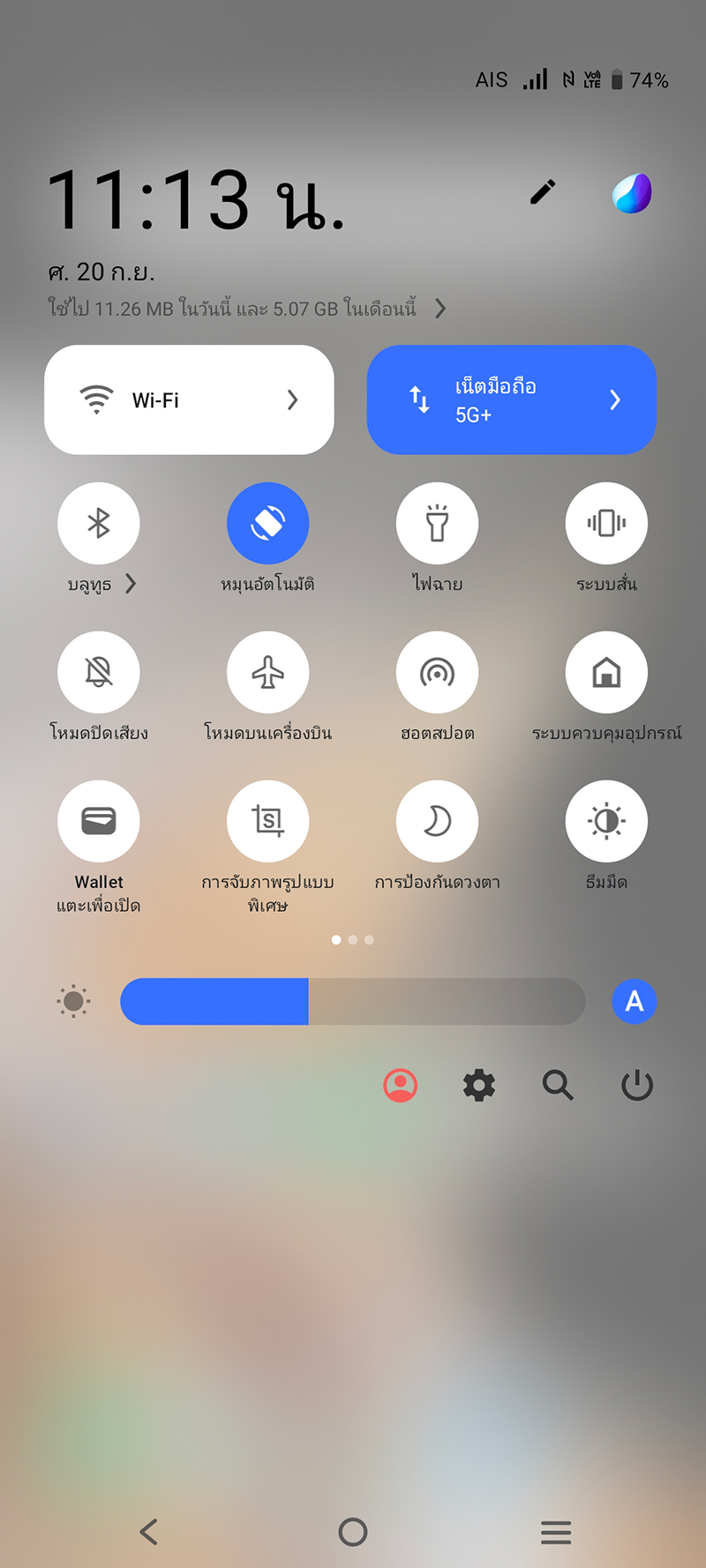This screenshot has height=1568, width=706.
Task: Switch on dark theme (ธีมมืด)
Action: click(x=606, y=821)
